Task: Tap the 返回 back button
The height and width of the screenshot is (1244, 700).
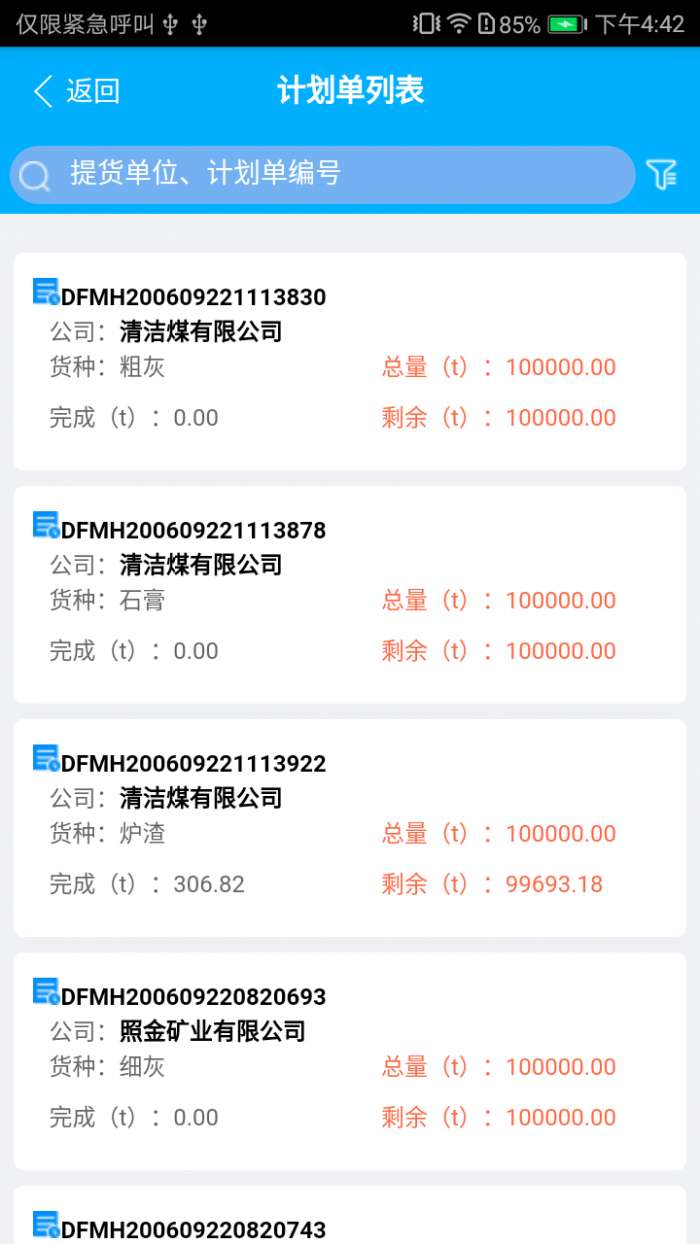Action: coord(76,91)
